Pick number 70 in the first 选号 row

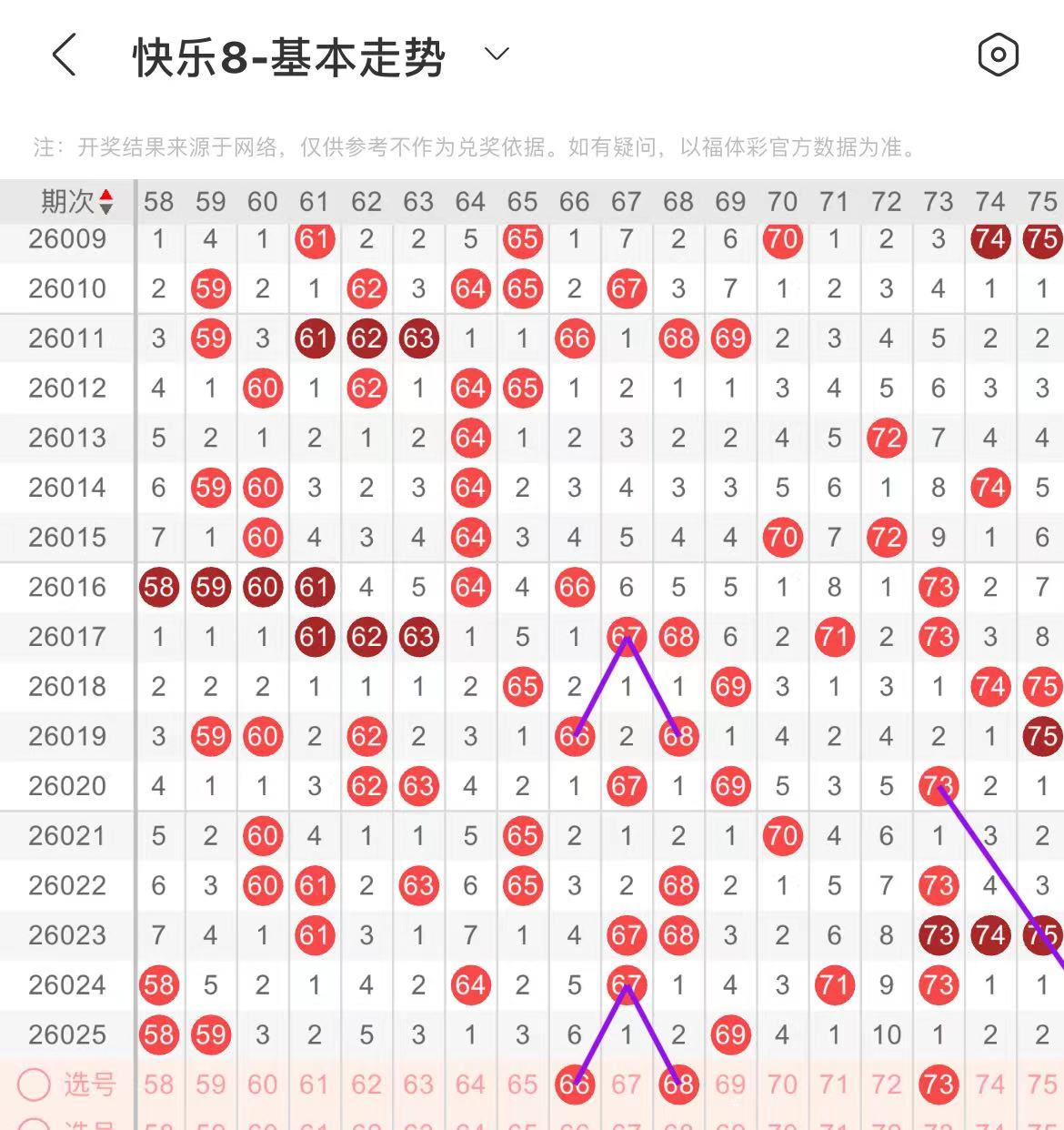pyautogui.click(x=782, y=1085)
